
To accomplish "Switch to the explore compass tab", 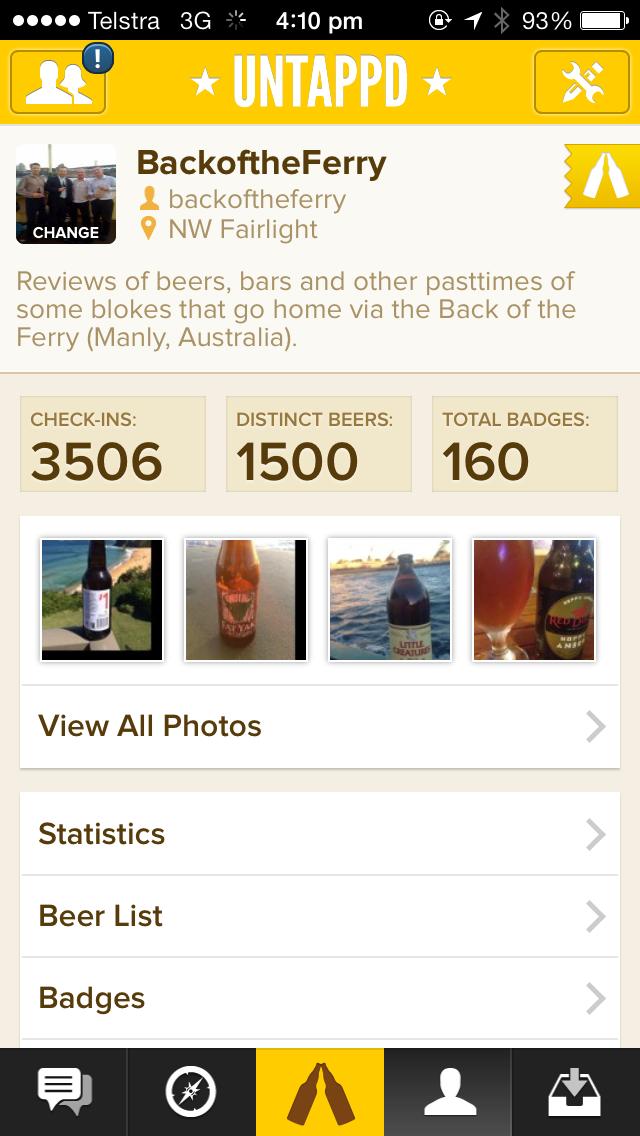I will [x=191, y=1092].
